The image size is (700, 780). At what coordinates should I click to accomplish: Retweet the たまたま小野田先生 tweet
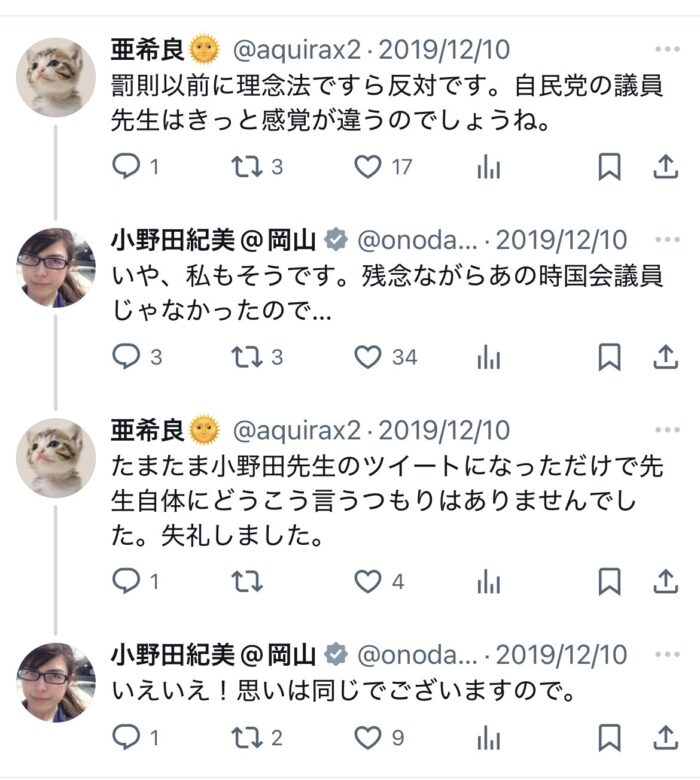pyautogui.click(x=246, y=581)
